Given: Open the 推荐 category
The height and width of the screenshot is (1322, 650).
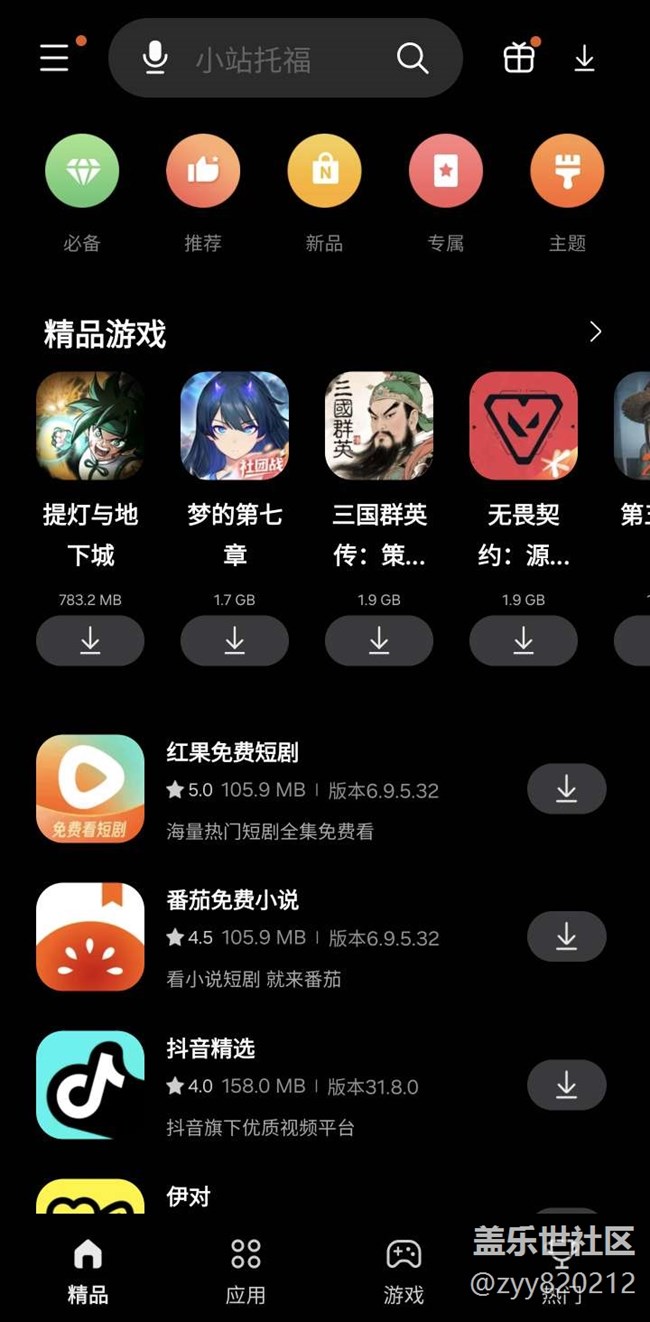Looking at the screenshot, I should [203, 172].
